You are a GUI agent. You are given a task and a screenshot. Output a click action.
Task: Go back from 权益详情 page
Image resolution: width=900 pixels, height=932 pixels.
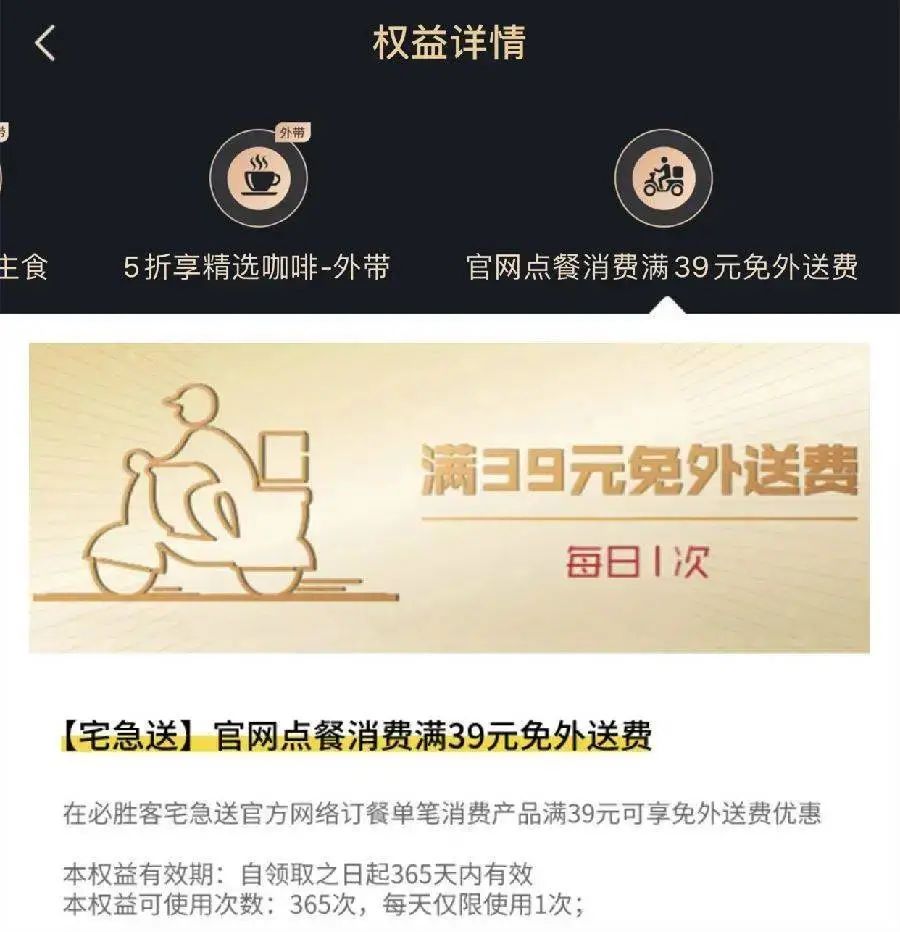pyautogui.click(x=45, y=45)
